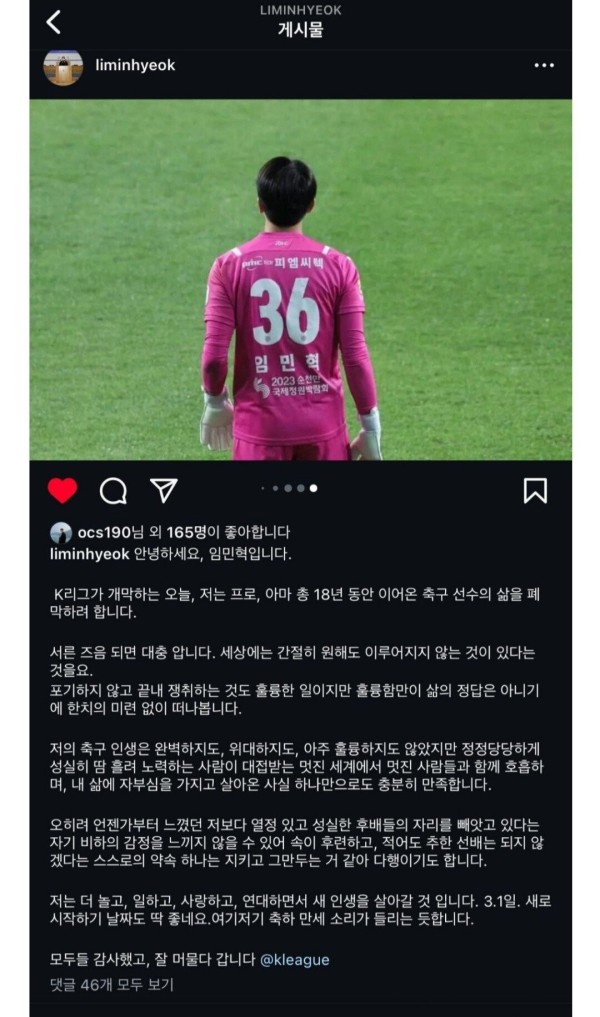Open the three-dot post options menu
This screenshot has width=600, height=1017.
coord(544,66)
